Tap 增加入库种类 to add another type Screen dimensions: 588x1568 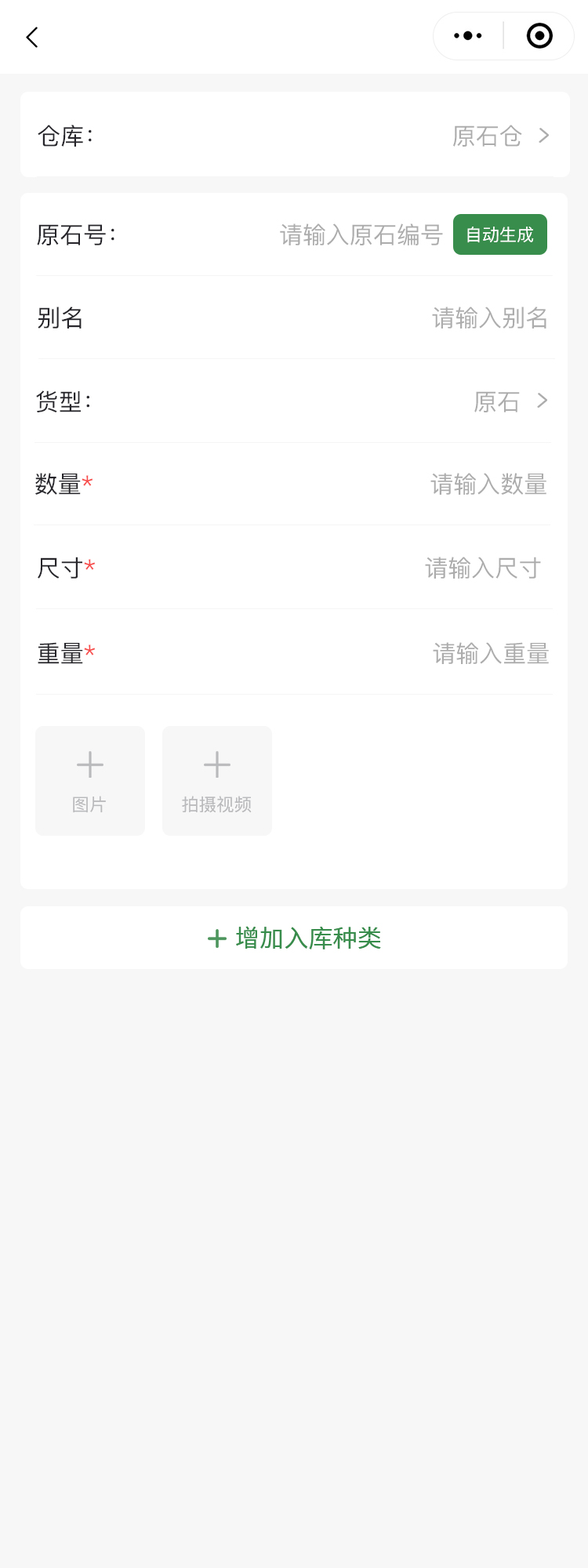(294, 938)
